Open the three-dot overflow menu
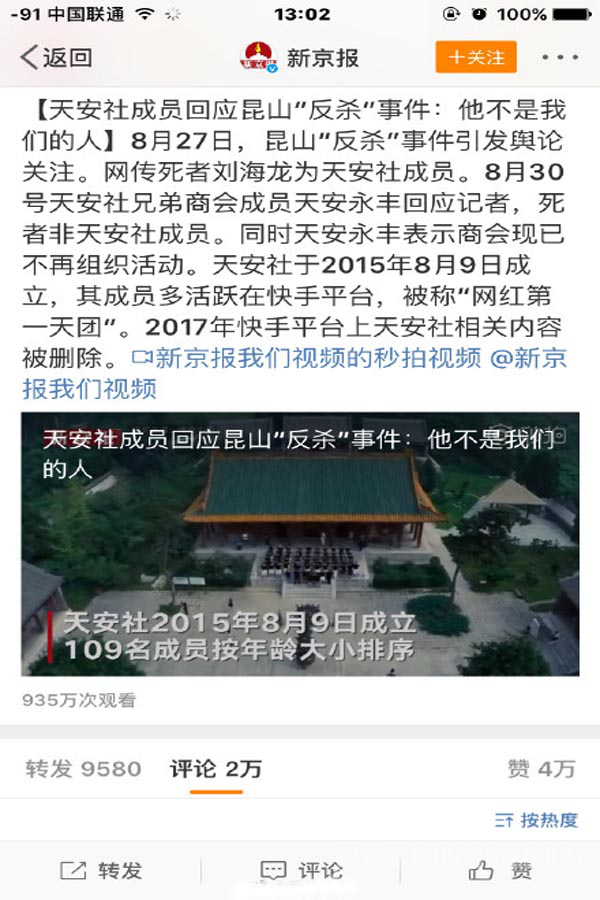Screen dimensions: 600x900 coord(560,57)
